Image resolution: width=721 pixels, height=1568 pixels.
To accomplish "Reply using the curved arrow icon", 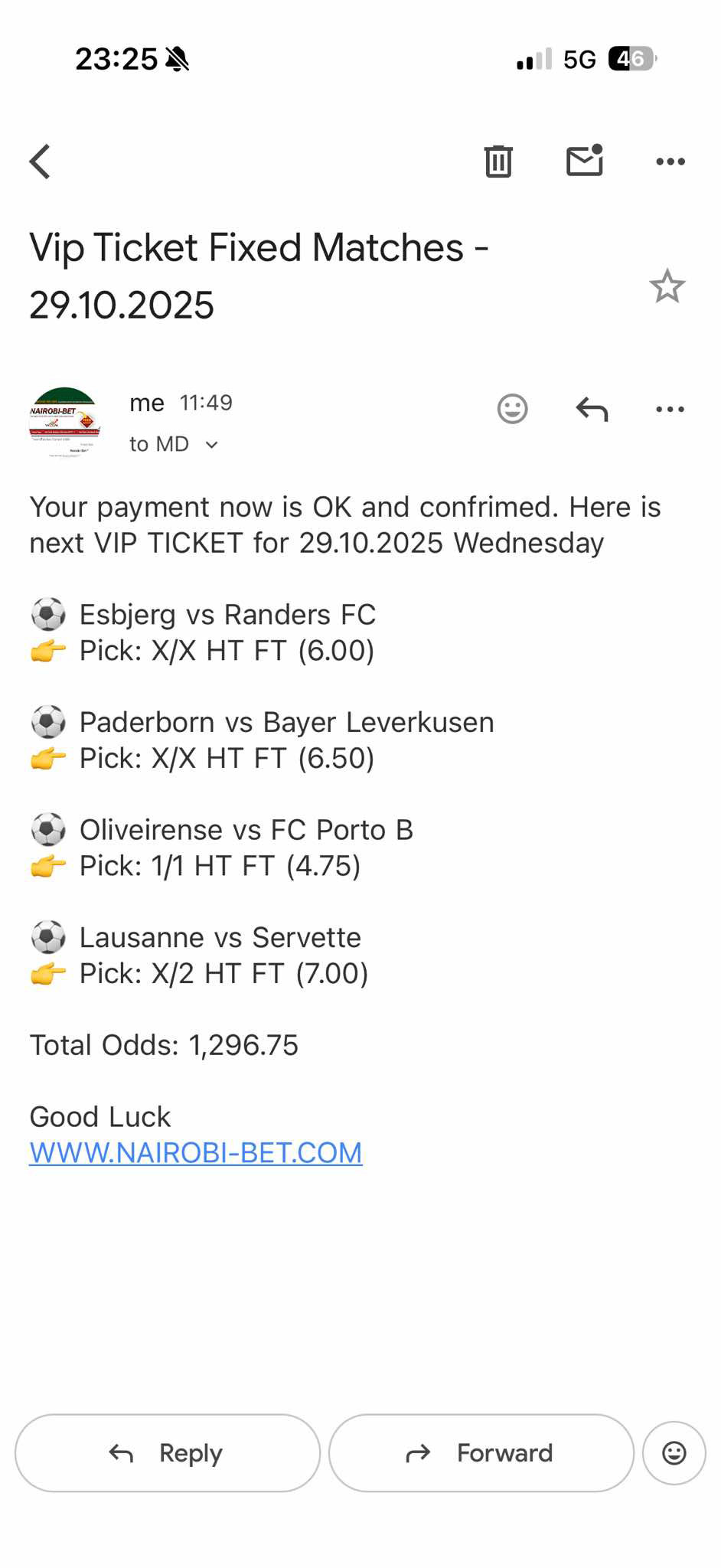I will (590, 408).
